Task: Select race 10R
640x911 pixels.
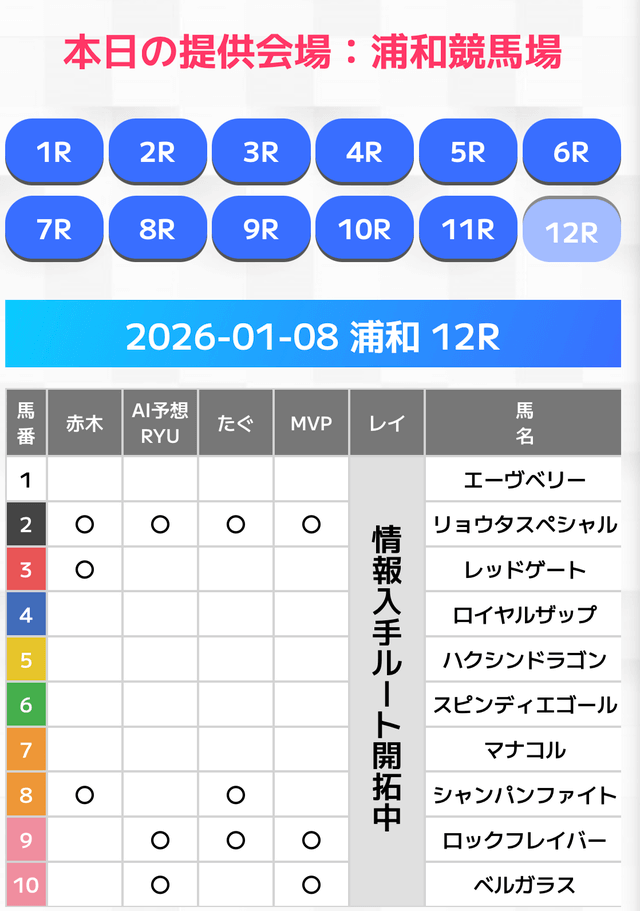Action: pos(364,229)
